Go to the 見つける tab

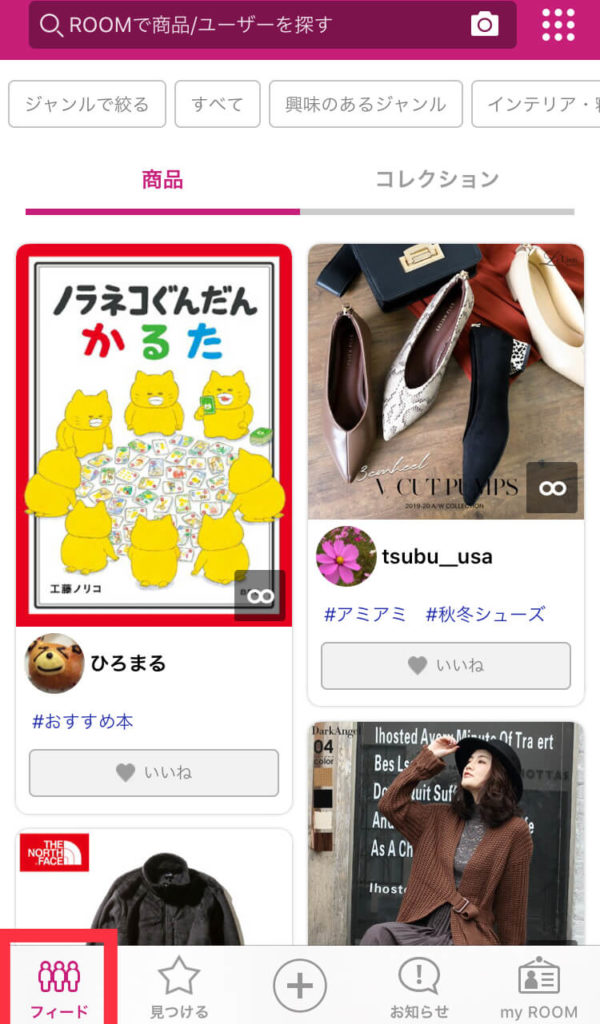coord(179,985)
